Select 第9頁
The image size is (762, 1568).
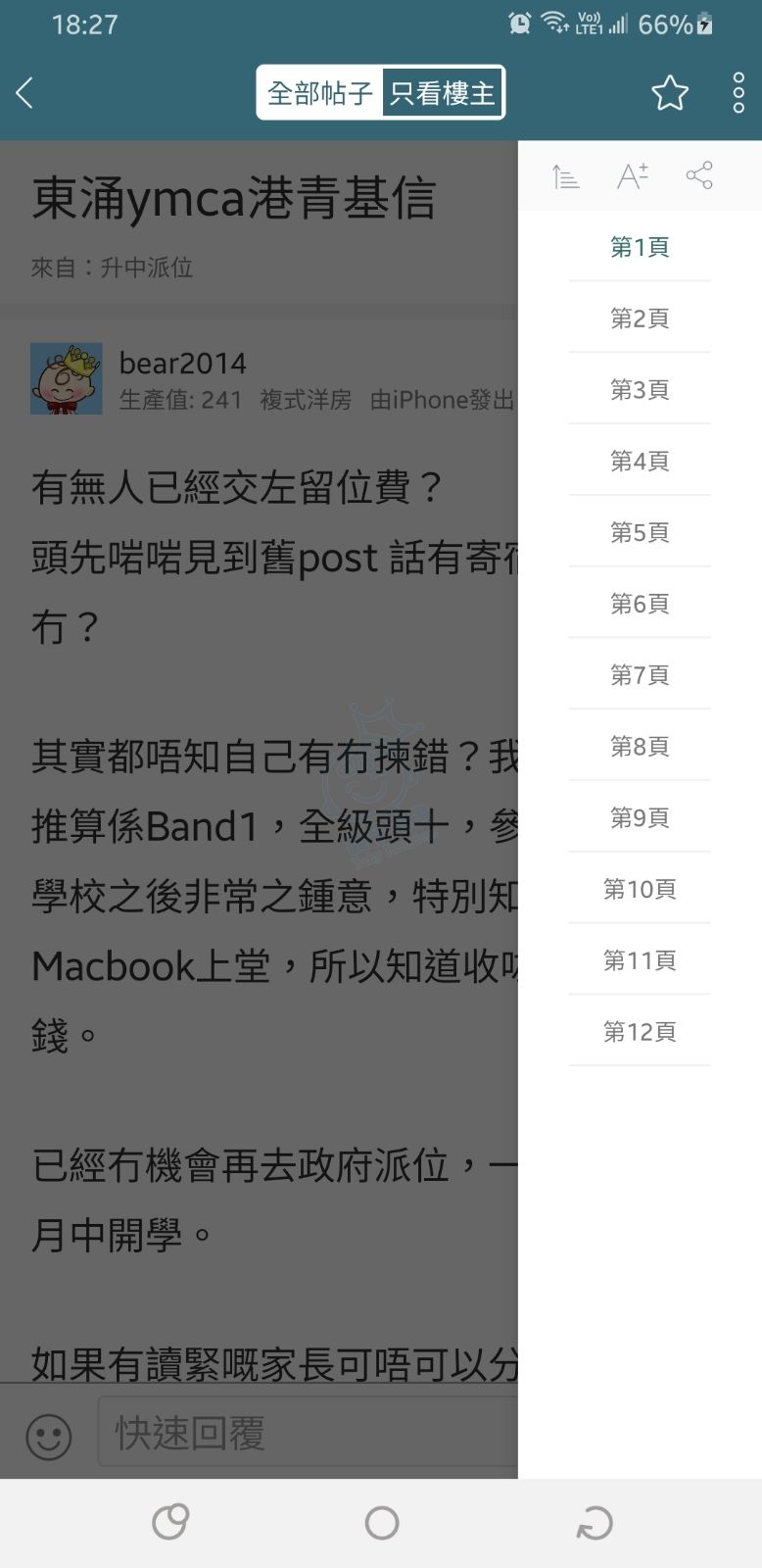coord(640,817)
